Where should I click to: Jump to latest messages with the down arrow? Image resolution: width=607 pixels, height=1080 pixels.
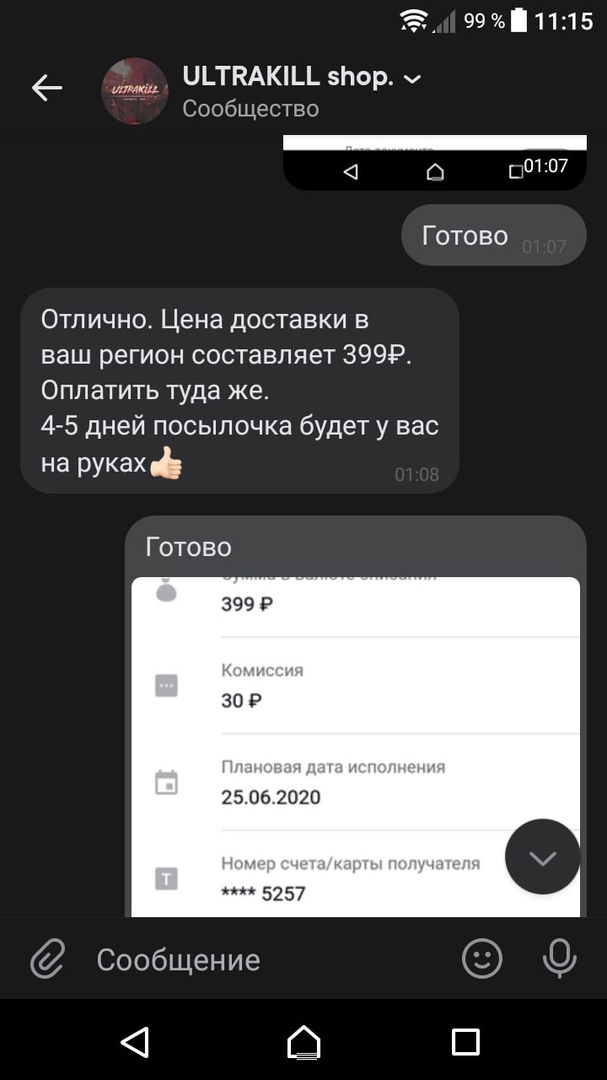tap(542, 857)
